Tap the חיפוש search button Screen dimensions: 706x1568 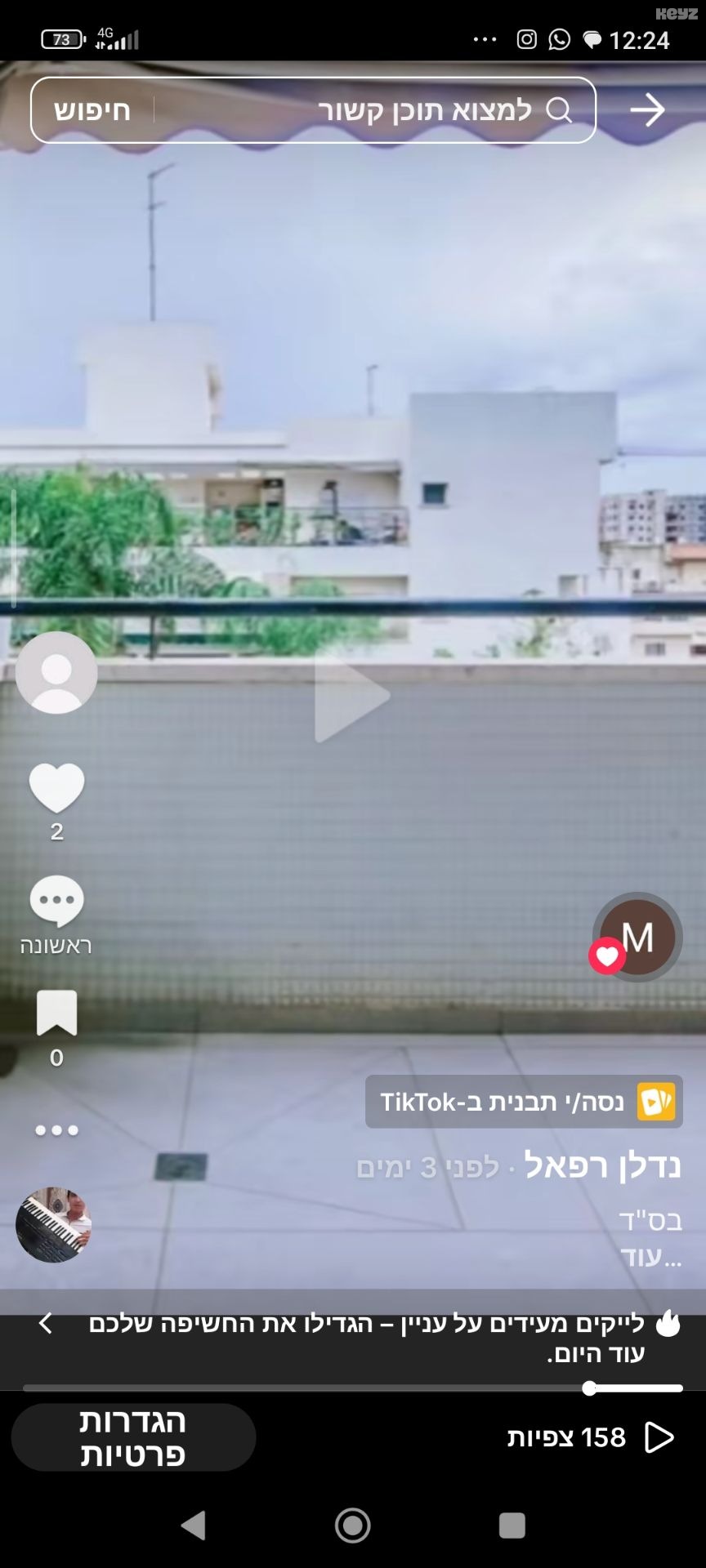(x=92, y=110)
